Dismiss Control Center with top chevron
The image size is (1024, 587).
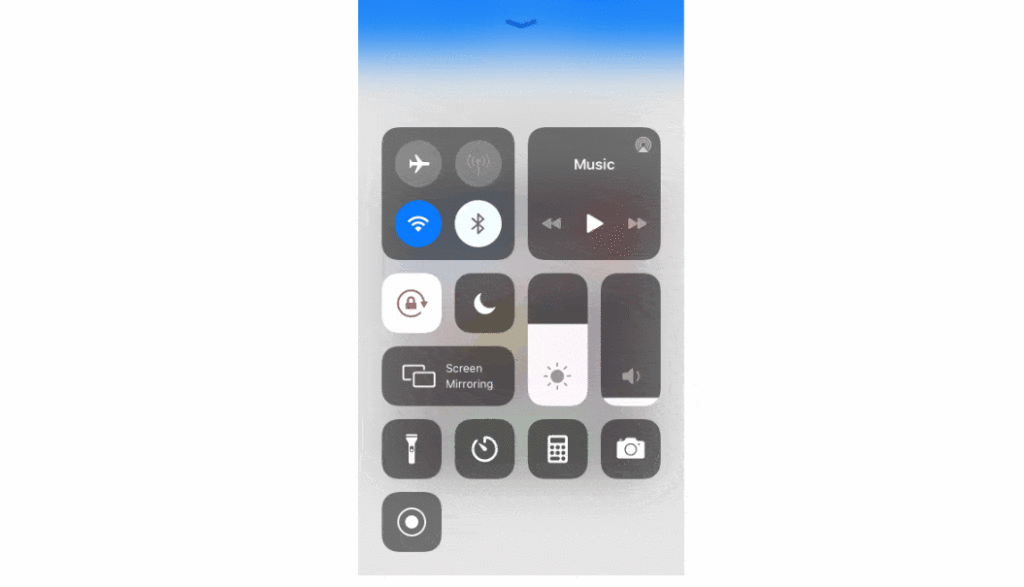521,24
